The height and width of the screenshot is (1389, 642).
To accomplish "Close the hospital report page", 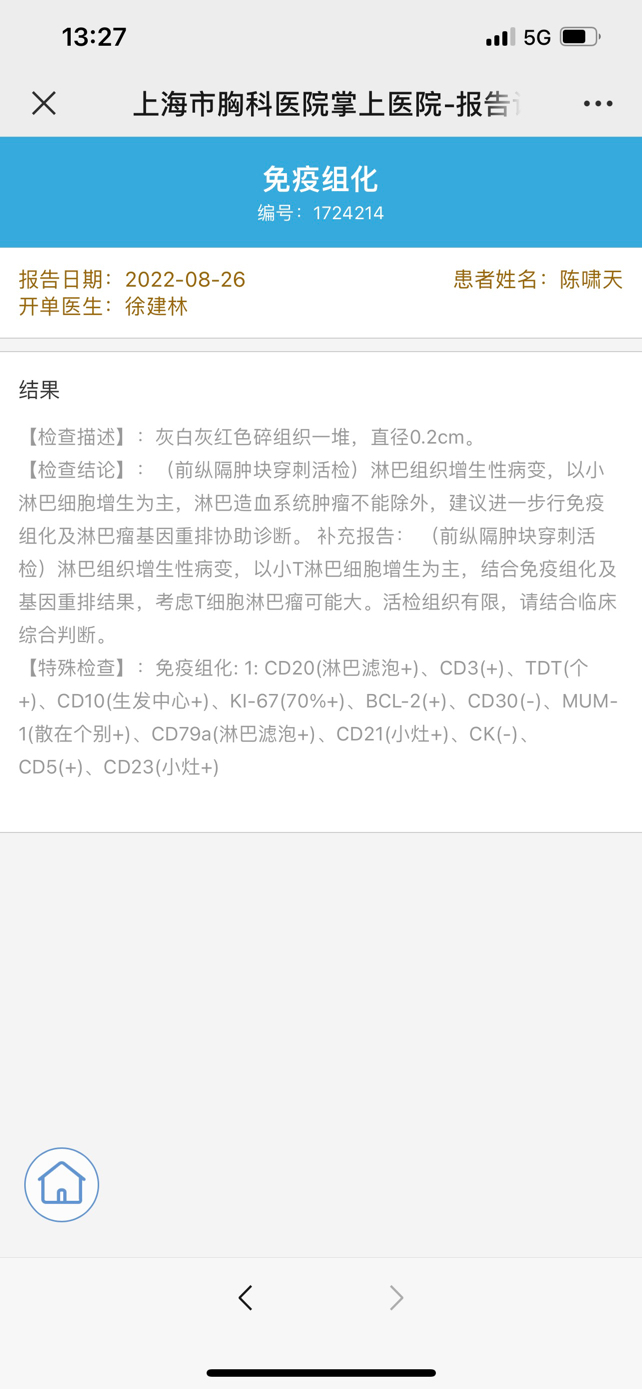I will [44, 103].
